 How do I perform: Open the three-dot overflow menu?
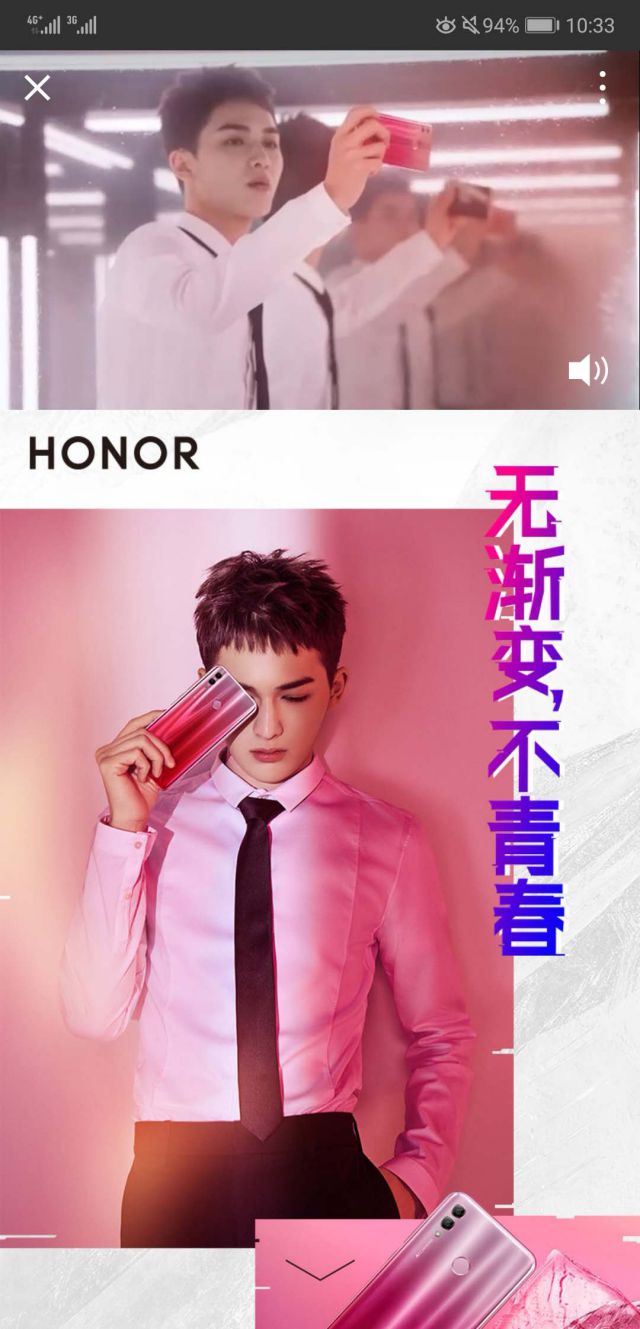tap(602, 88)
